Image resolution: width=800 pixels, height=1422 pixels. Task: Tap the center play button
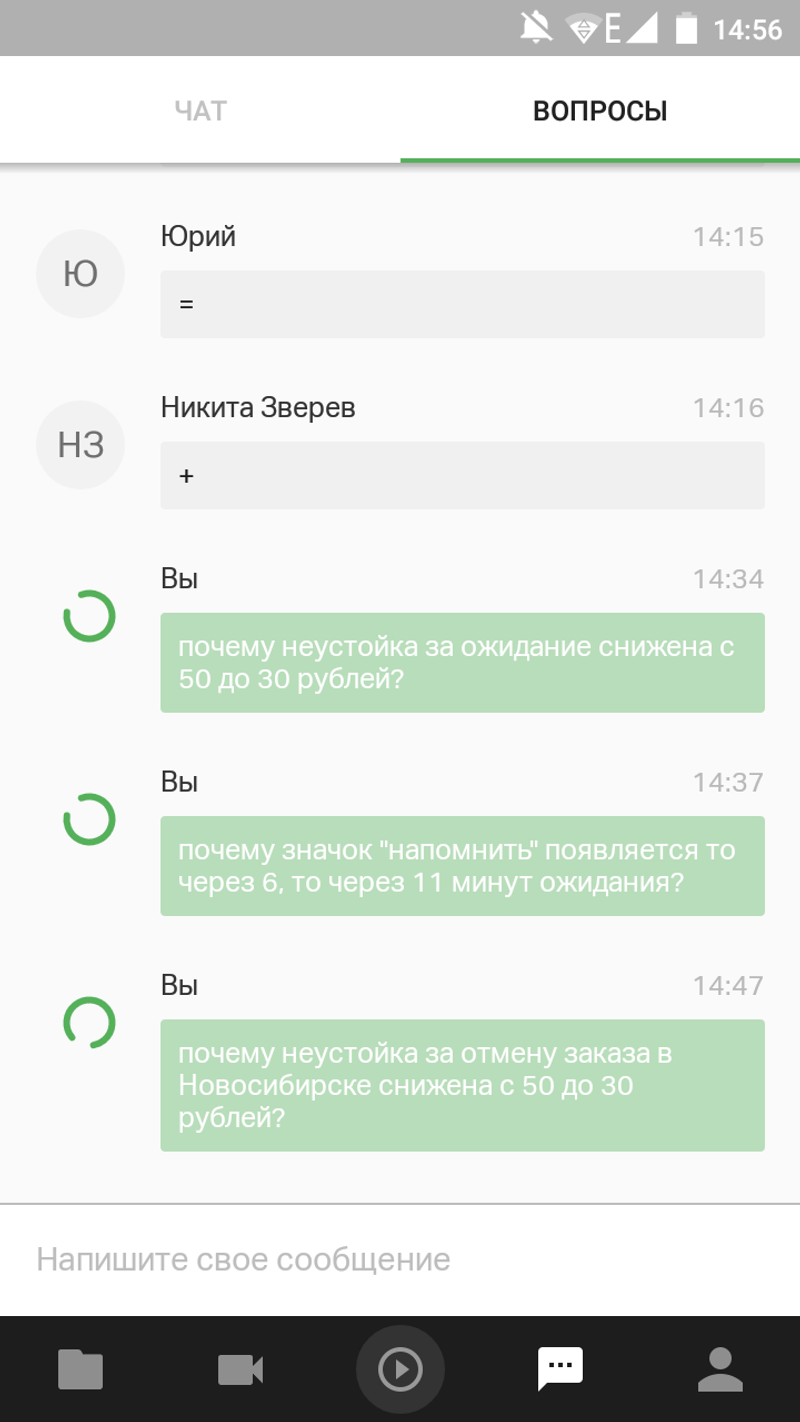point(400,1369)
